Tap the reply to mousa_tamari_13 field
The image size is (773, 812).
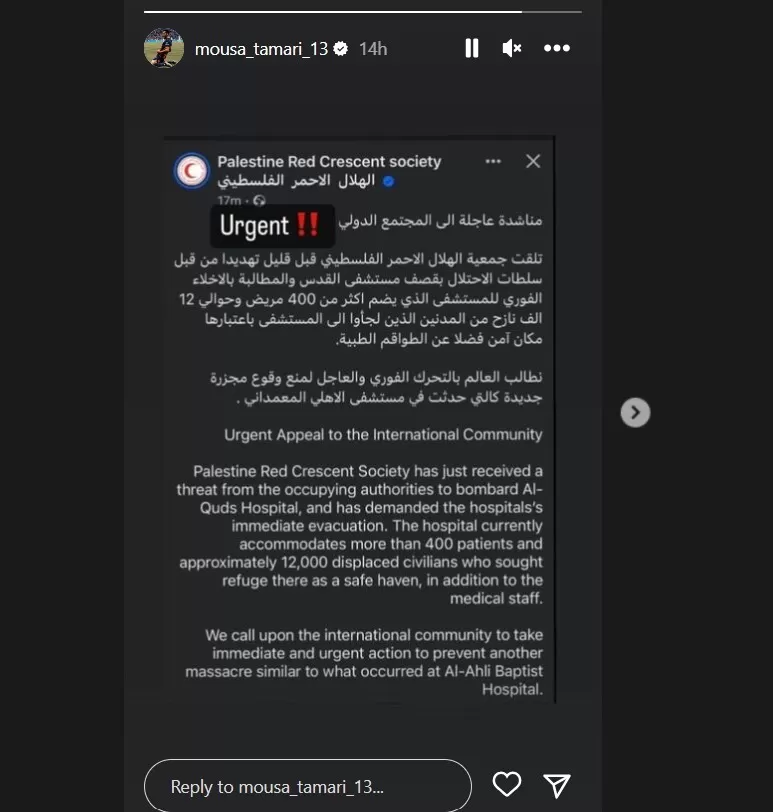[307, 786]
